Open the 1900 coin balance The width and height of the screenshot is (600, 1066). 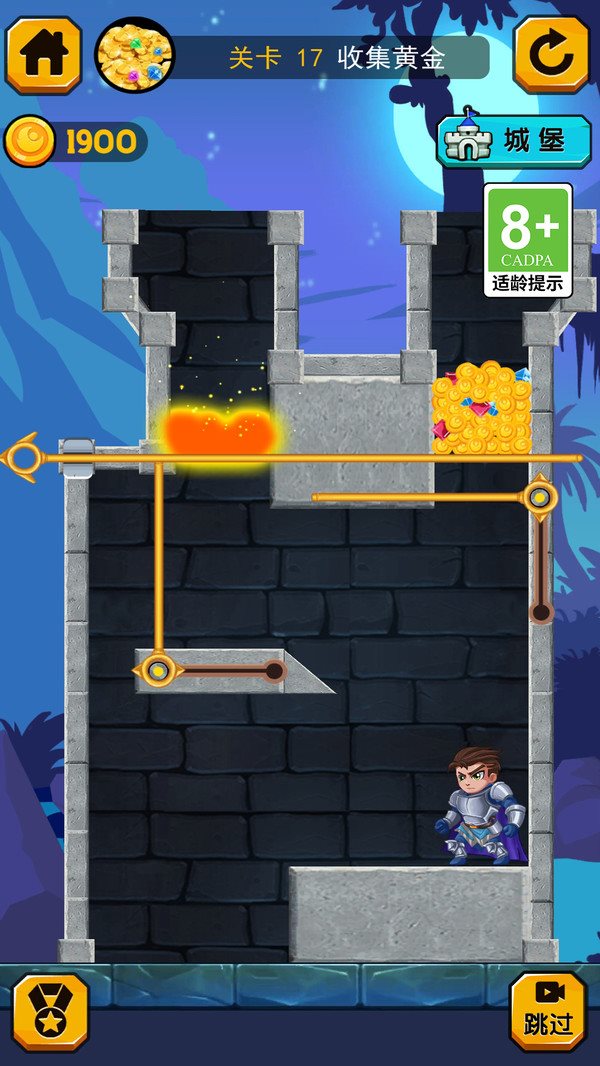[x=76, y=142]
